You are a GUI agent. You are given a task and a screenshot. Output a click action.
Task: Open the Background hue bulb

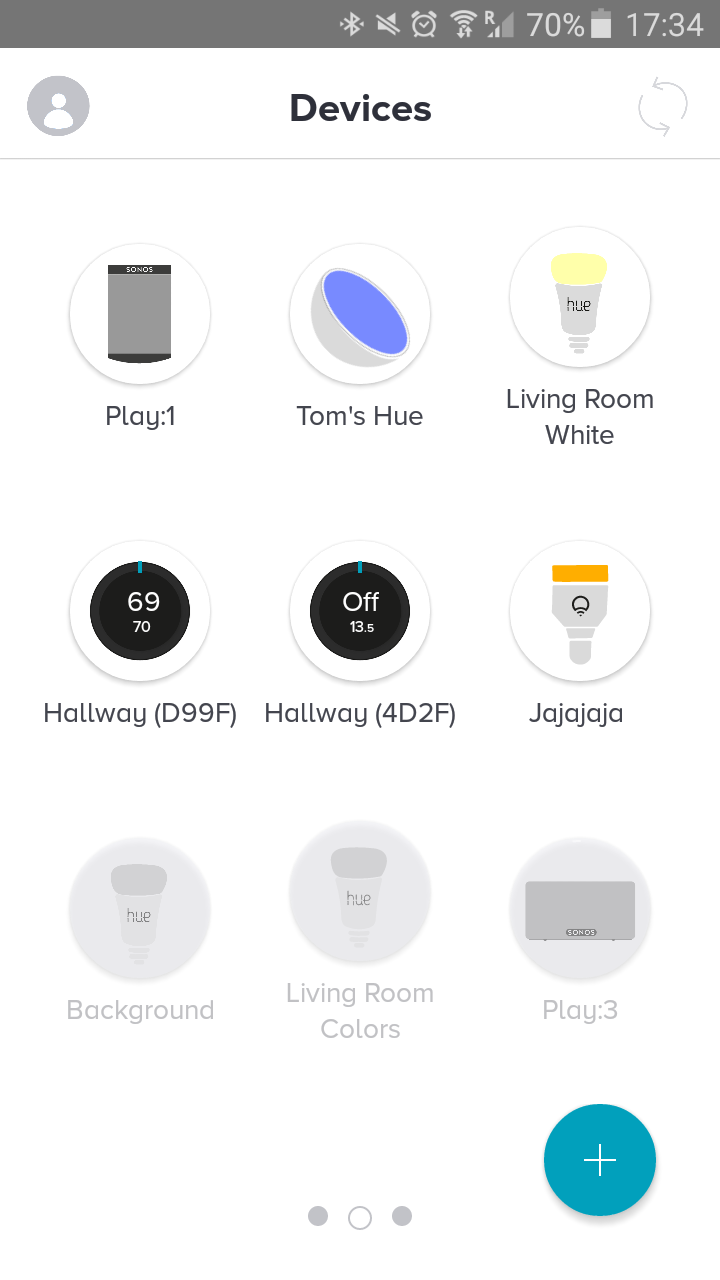[140, 908]
